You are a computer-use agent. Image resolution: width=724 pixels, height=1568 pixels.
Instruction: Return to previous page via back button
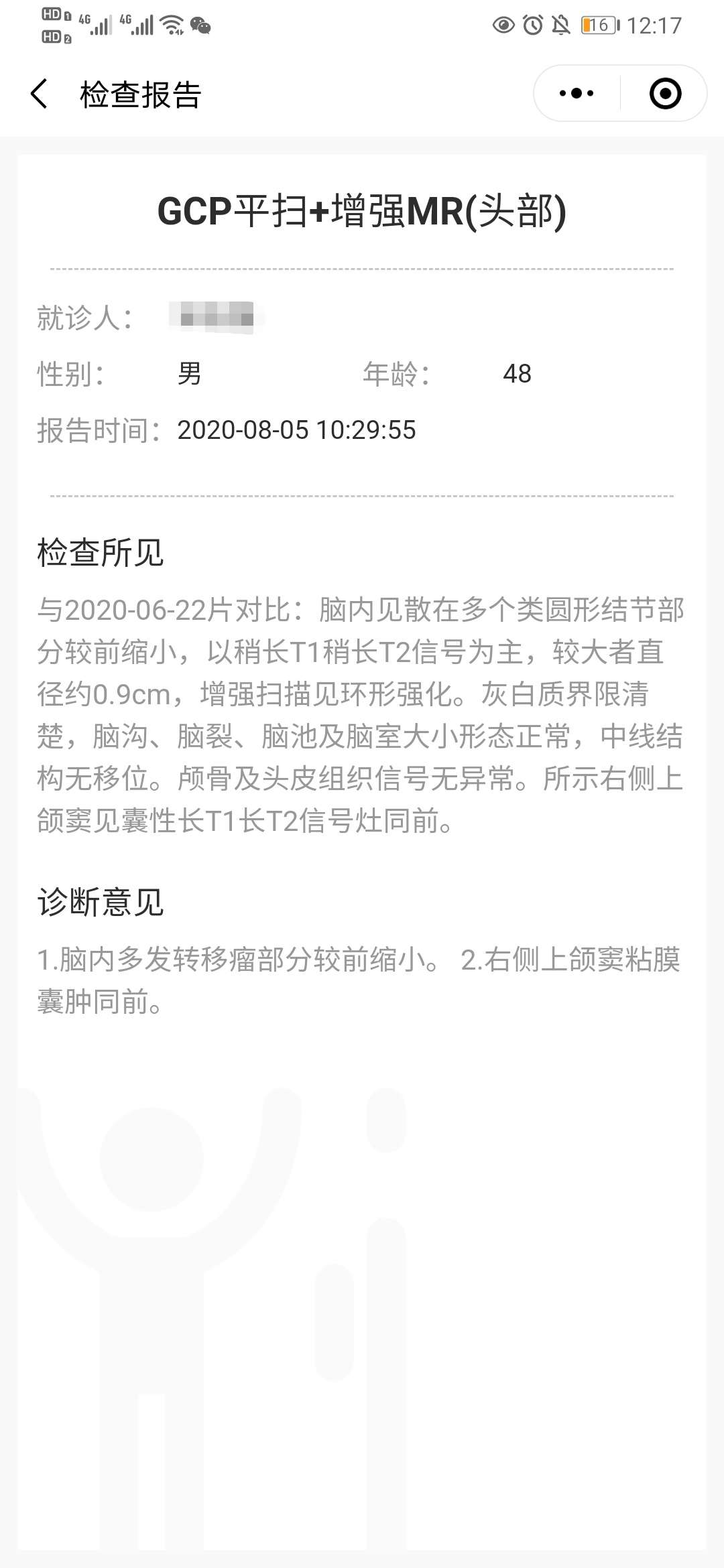click(38, 94)
